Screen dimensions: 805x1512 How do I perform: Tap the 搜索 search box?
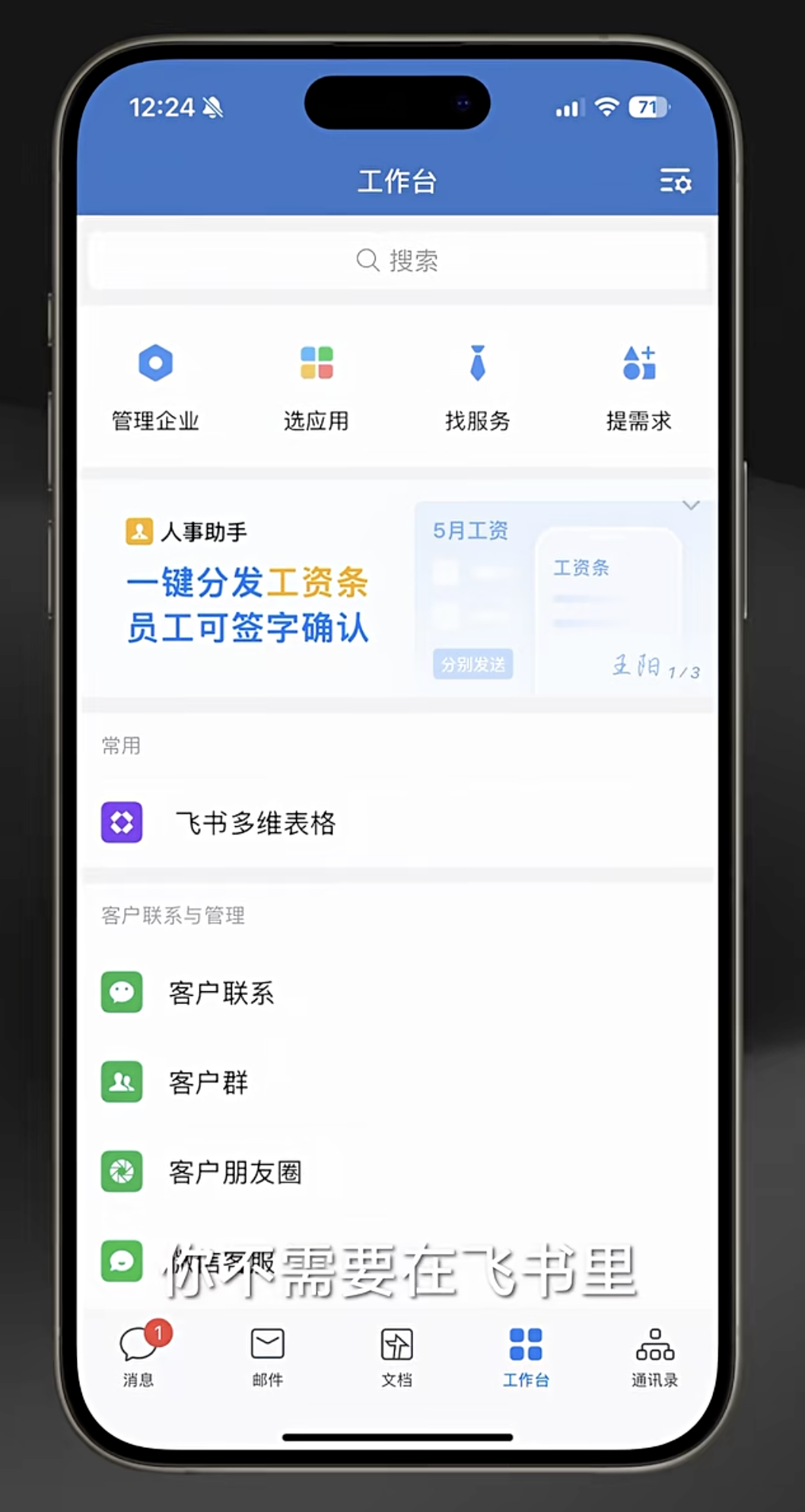(397, 260)
